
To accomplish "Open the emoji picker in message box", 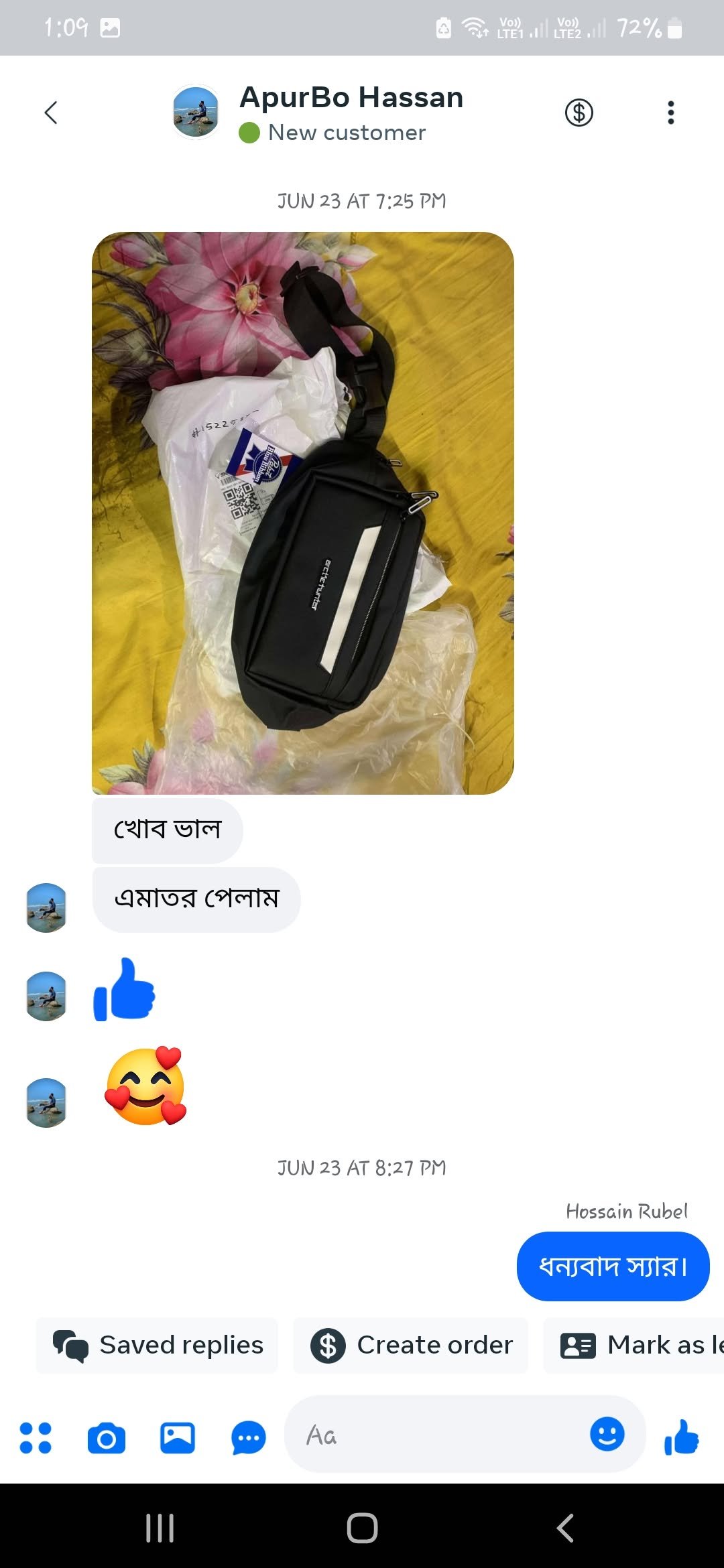I will 607,1435.
